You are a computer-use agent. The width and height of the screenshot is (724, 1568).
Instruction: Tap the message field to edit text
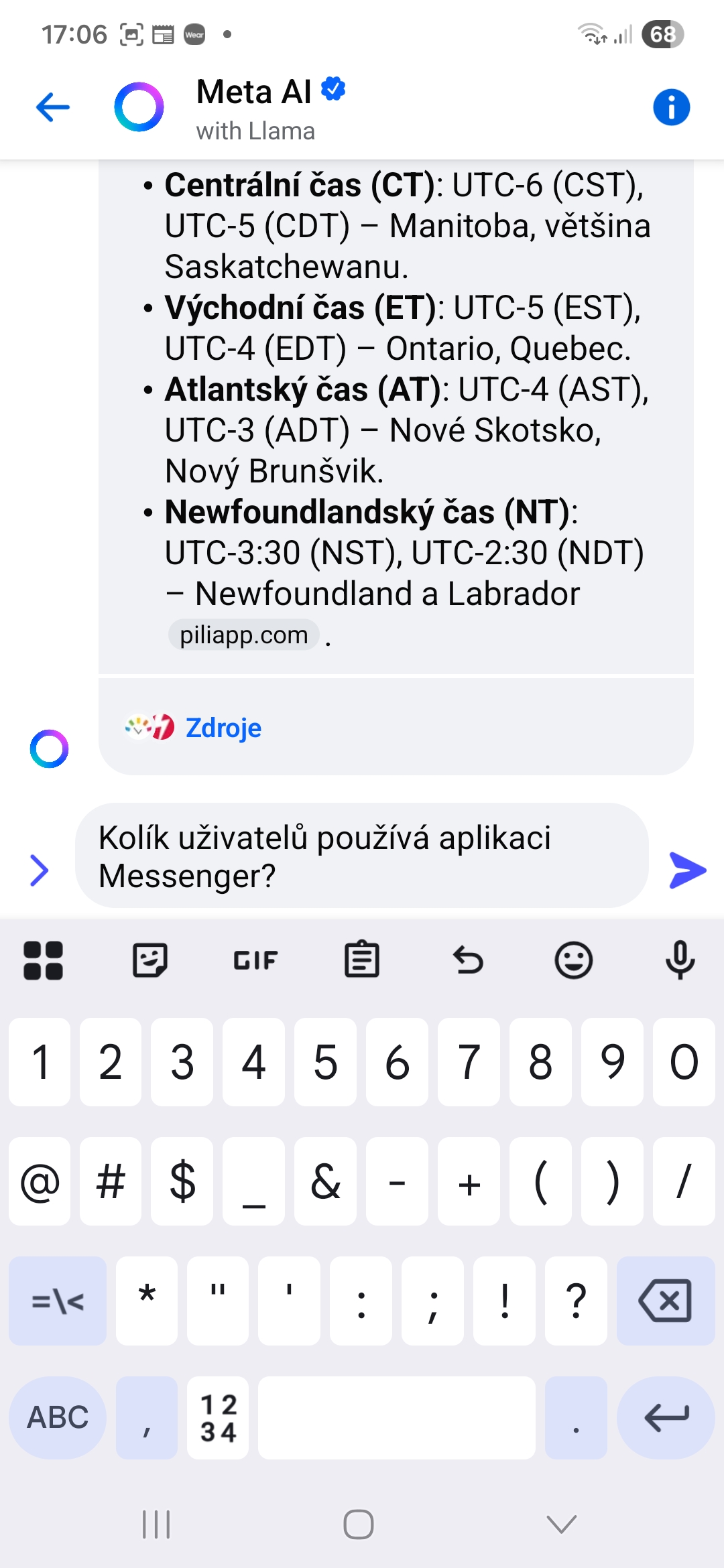click(x=362, y=856)
